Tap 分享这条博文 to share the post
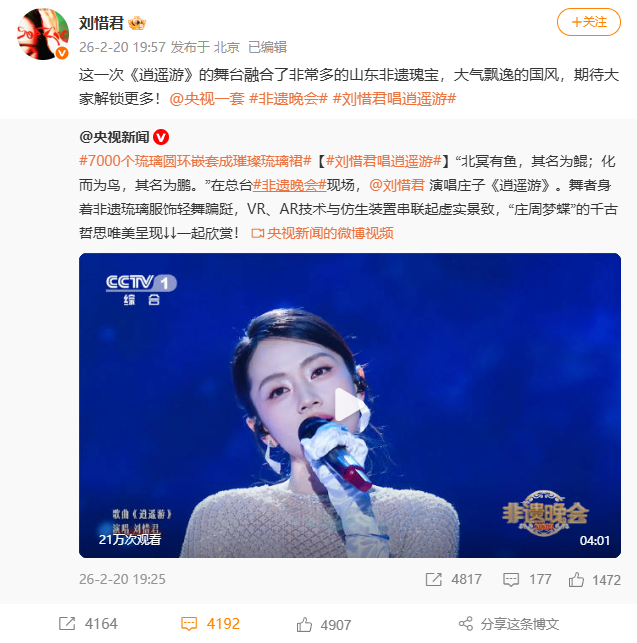 (x=509, y=624)
